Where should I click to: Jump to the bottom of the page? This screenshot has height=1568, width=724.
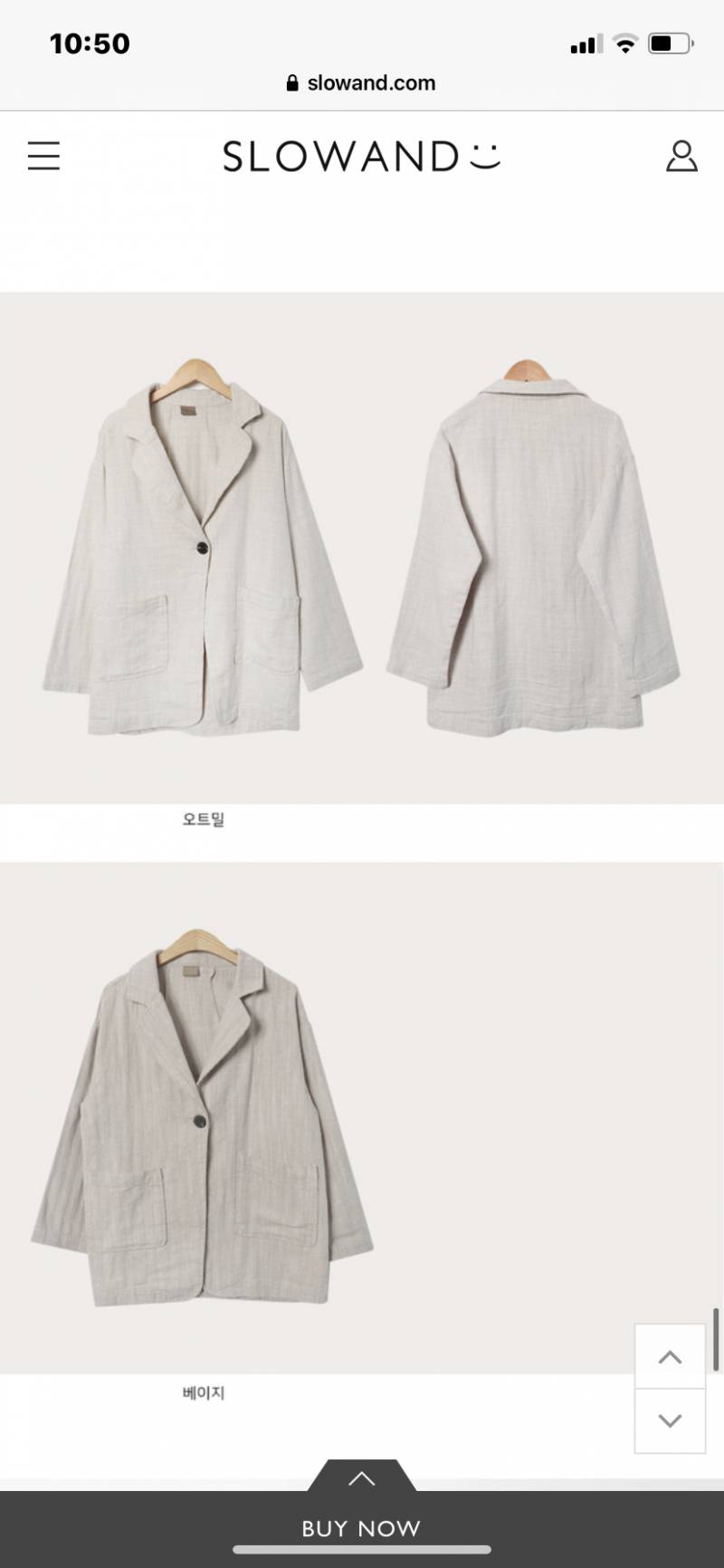click(670, 1420)
